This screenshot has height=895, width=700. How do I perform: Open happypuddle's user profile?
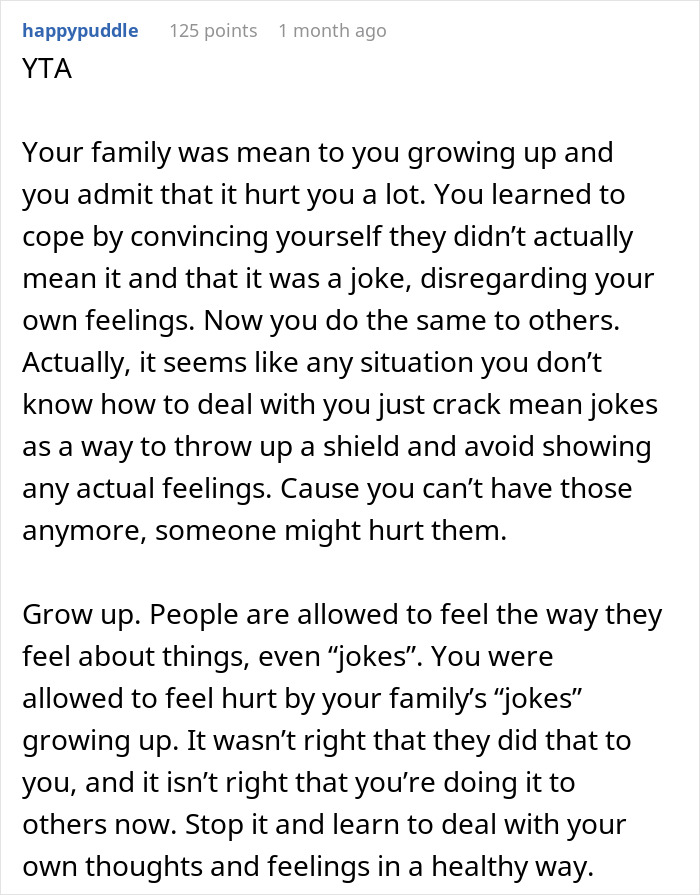[x=80, y=31]
